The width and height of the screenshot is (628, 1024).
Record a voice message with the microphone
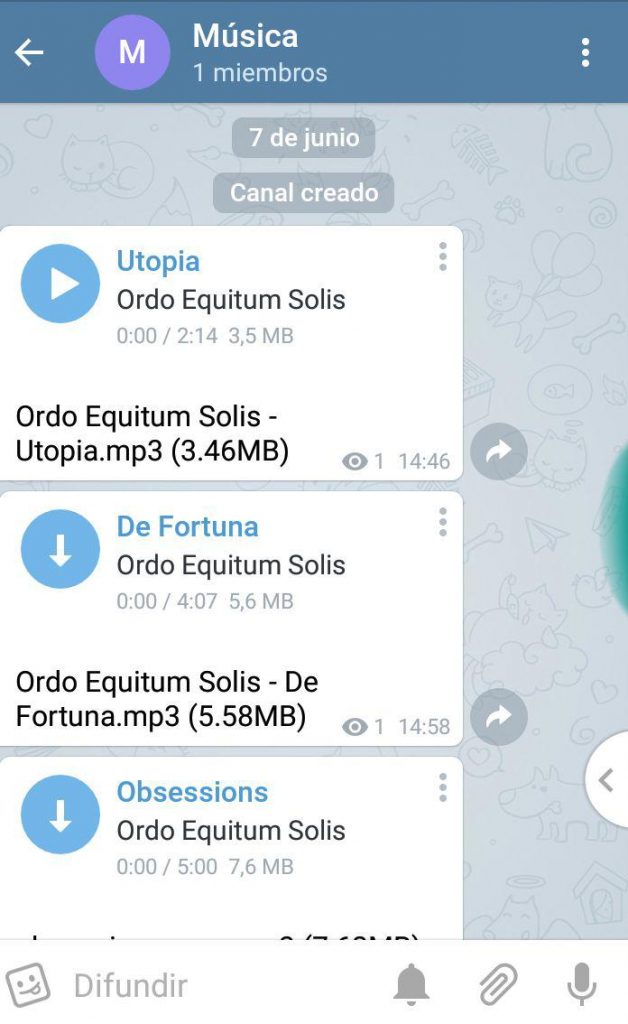pos(582,985)
